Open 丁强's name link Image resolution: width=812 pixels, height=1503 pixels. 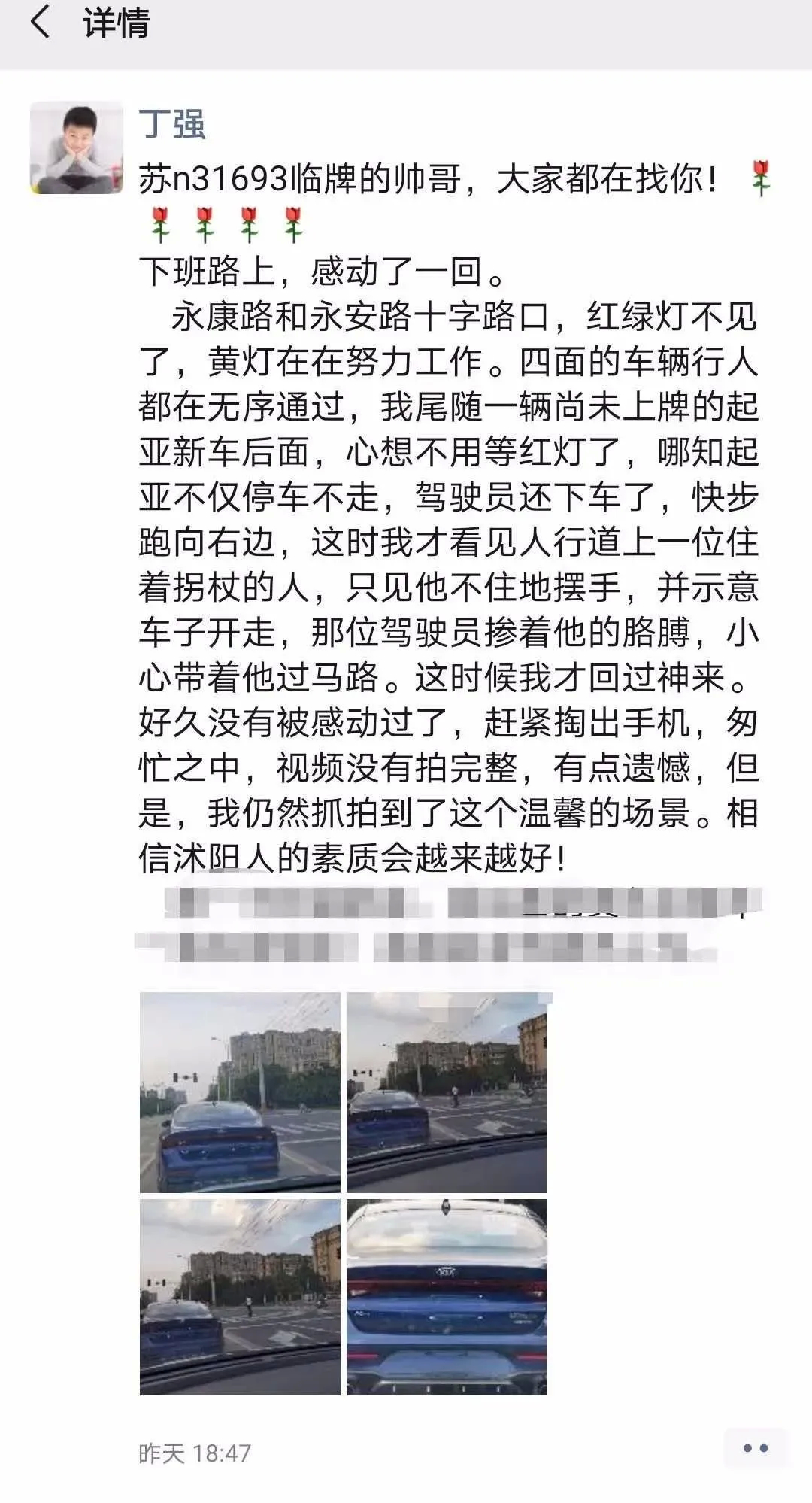click(172, 124)
